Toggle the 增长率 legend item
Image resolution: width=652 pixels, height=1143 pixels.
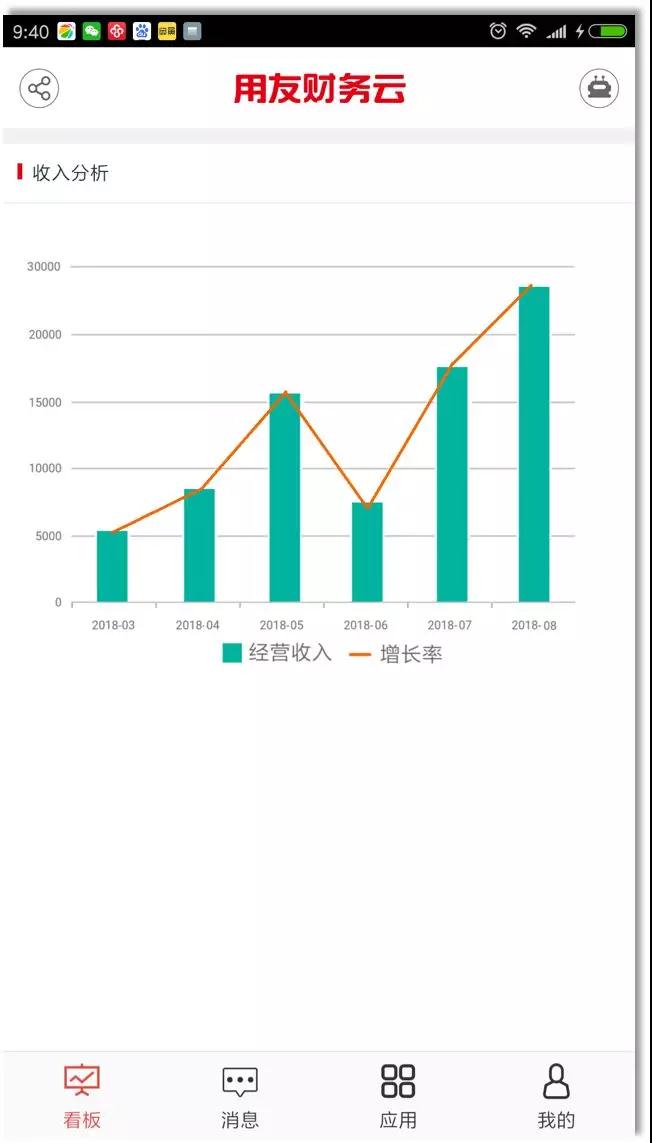(396, 653)
